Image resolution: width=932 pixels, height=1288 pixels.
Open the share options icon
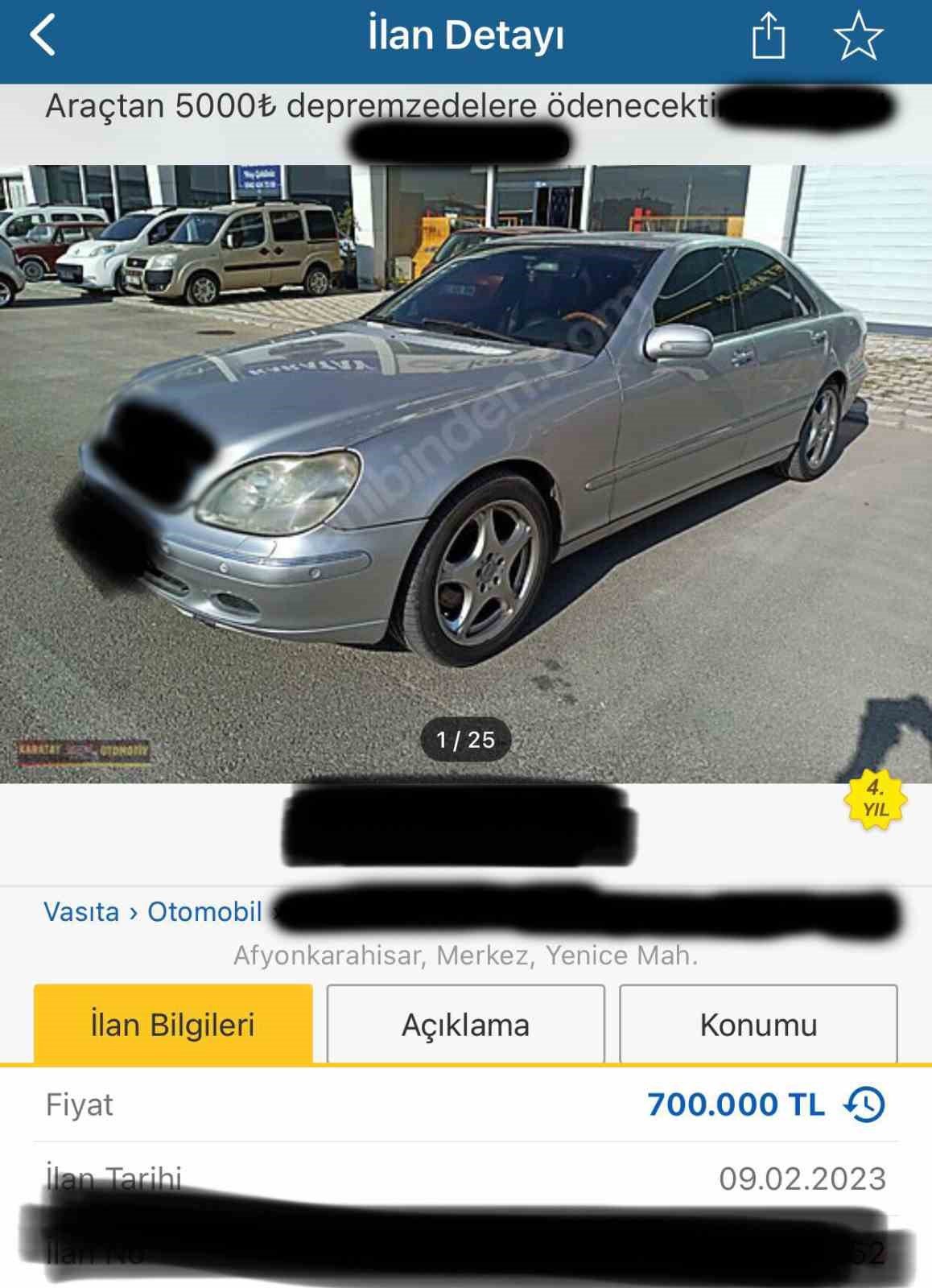770,35
